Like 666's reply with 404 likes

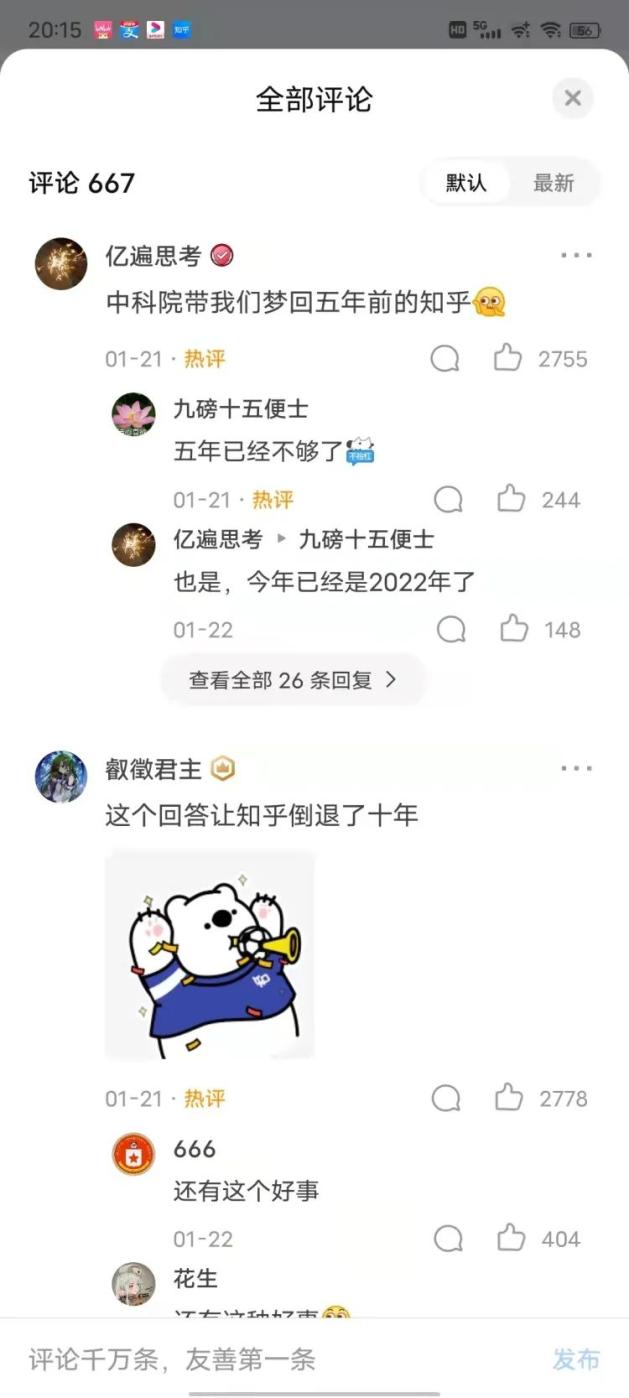pos(511,1239)
